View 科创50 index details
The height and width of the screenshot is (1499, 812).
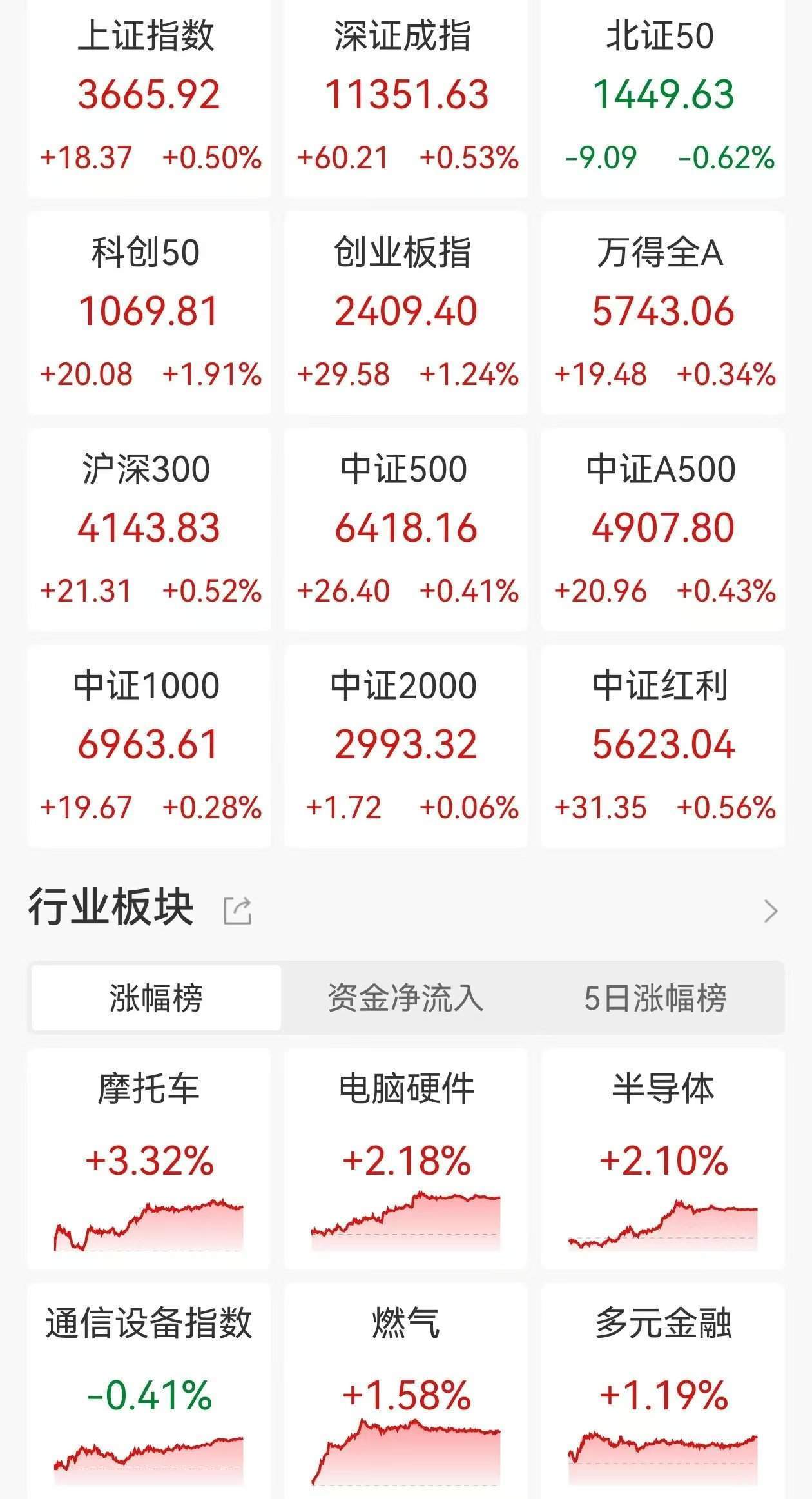pos(150,314)
